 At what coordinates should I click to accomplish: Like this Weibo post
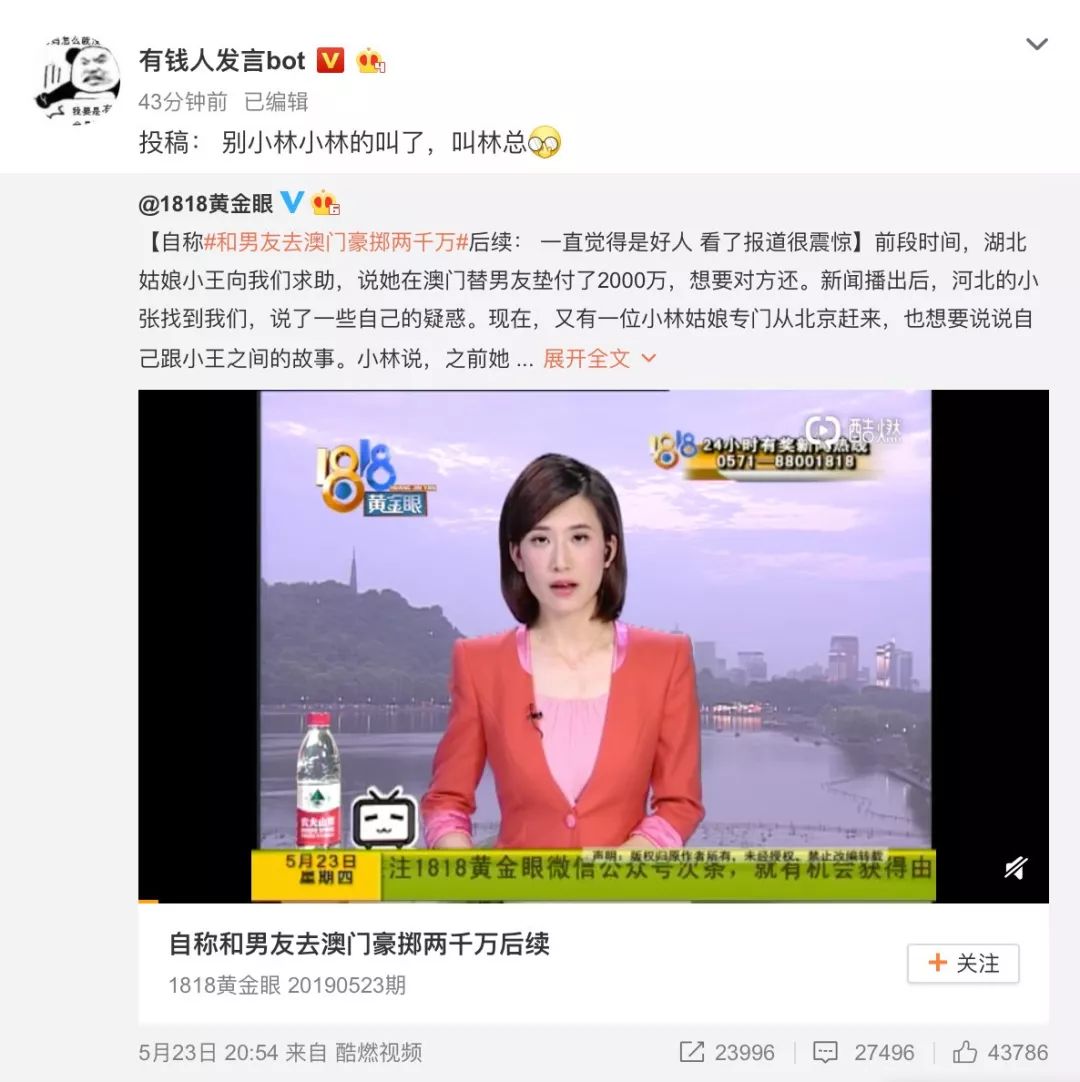click(x=1000, y=1052)
